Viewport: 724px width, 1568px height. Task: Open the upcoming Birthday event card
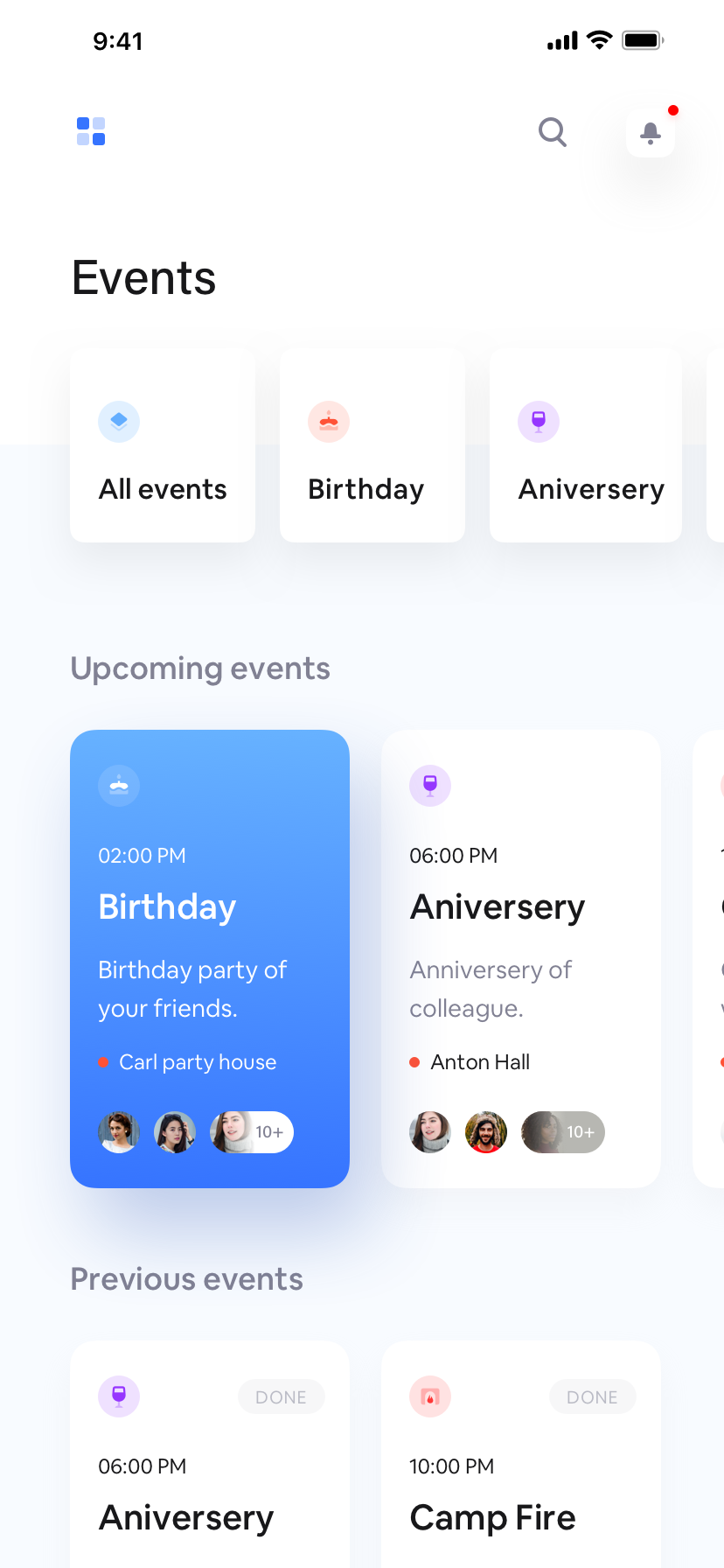[210, 959]
